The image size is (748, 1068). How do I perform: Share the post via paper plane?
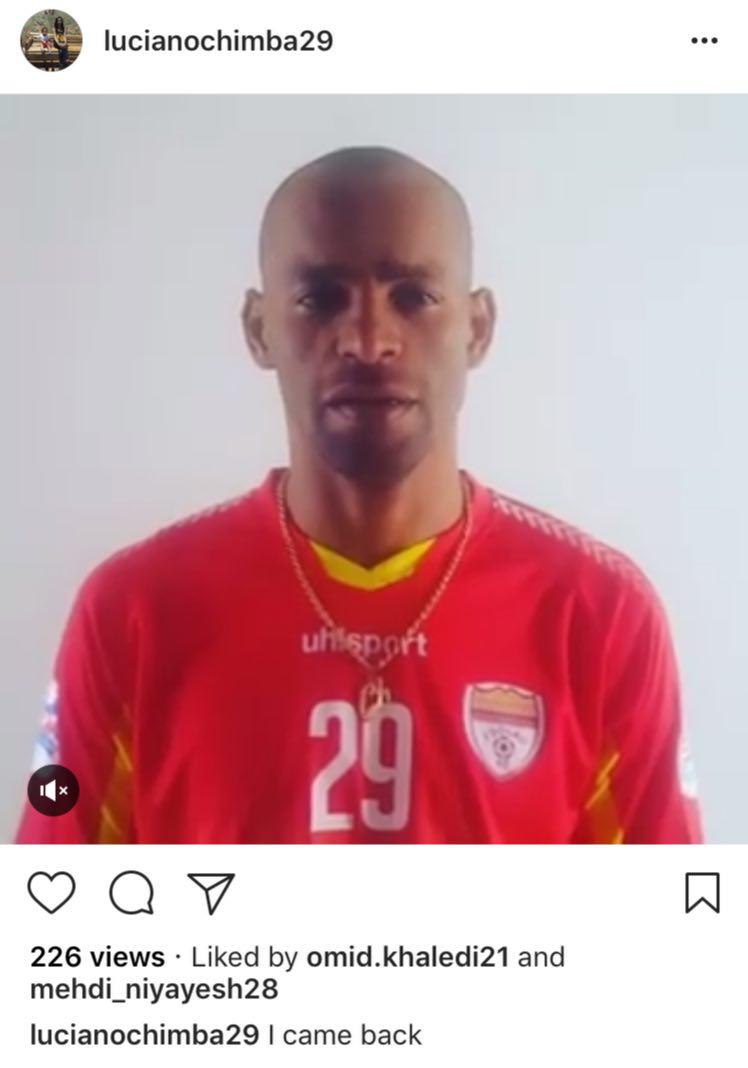[x=211, y=892]
